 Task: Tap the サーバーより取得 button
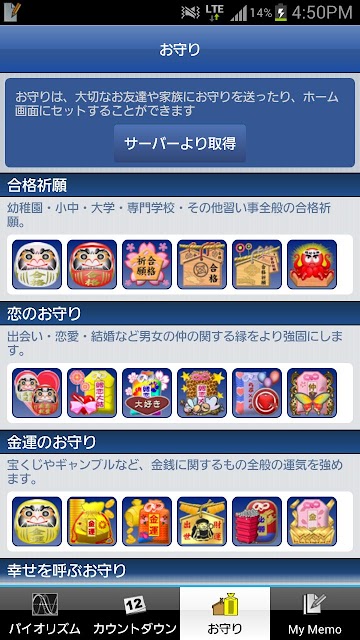coord(180,143)
